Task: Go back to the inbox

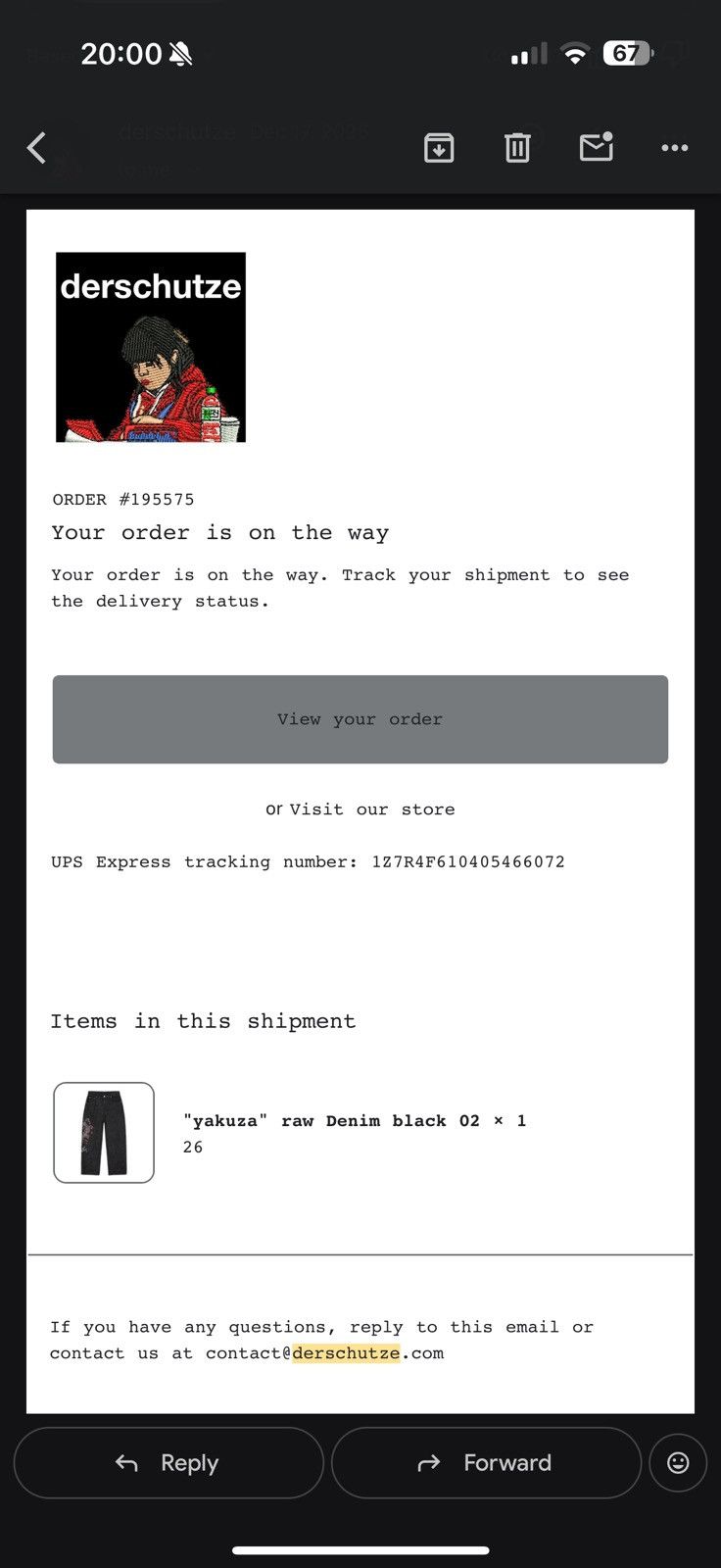Action: tap(37, 148)
